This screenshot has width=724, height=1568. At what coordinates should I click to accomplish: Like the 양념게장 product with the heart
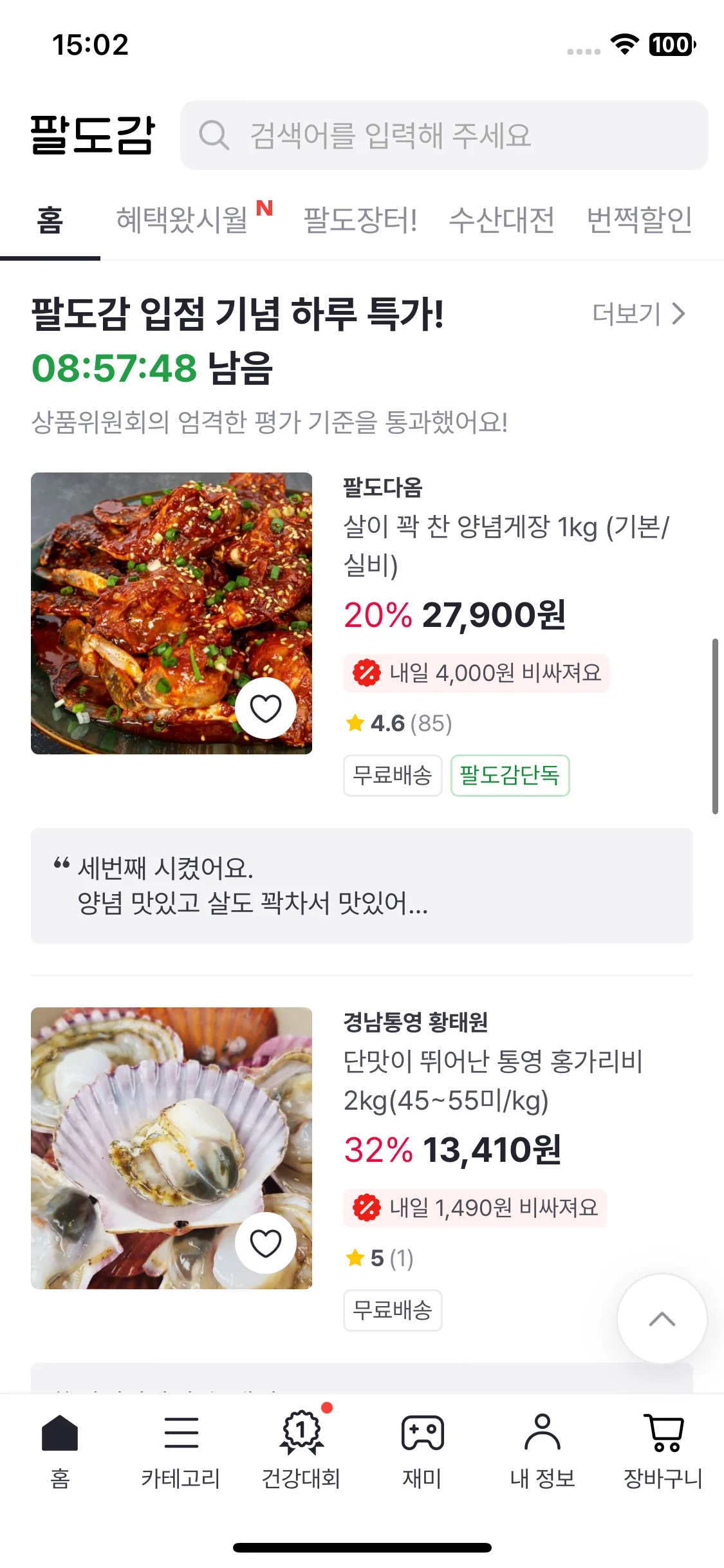(x=266, y=709)
